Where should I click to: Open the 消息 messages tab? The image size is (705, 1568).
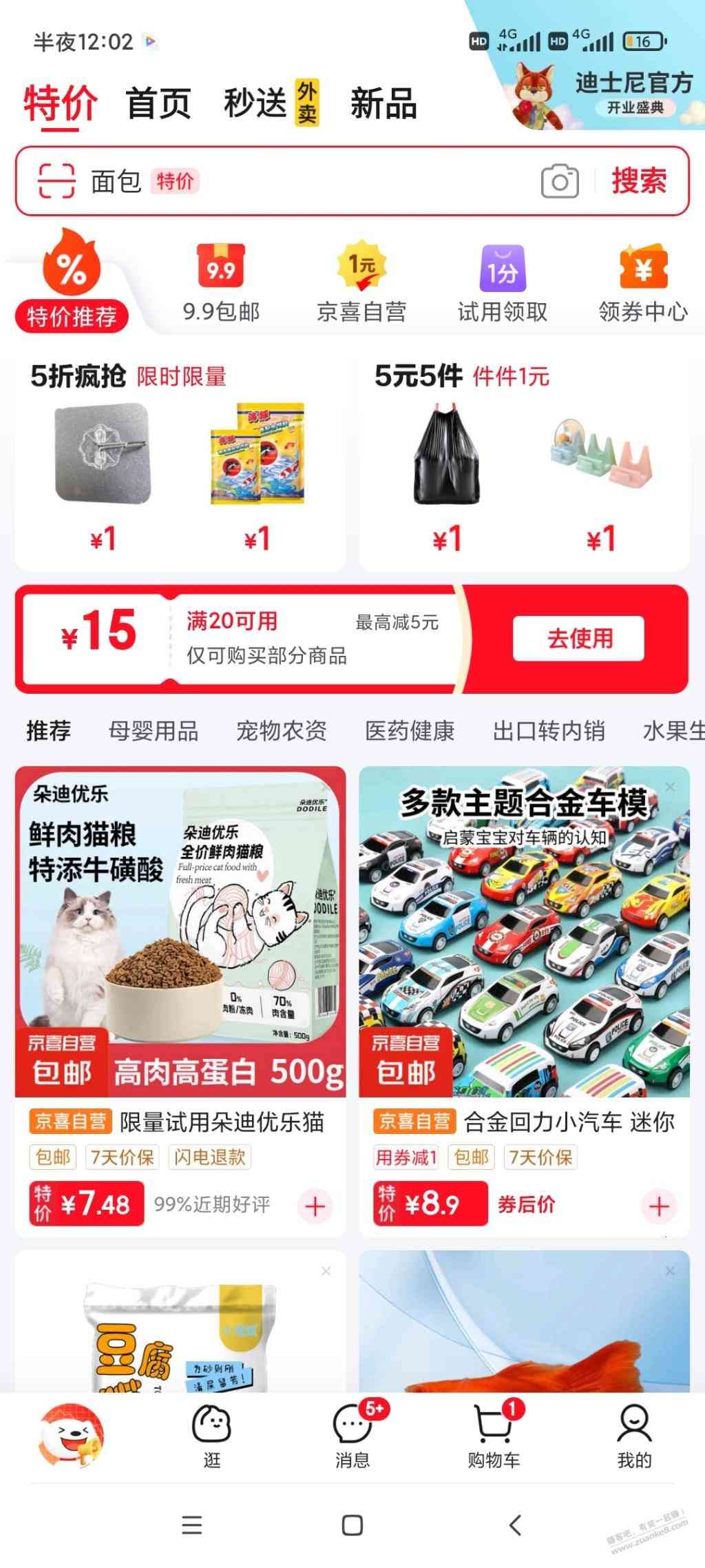click(352, 1436)
